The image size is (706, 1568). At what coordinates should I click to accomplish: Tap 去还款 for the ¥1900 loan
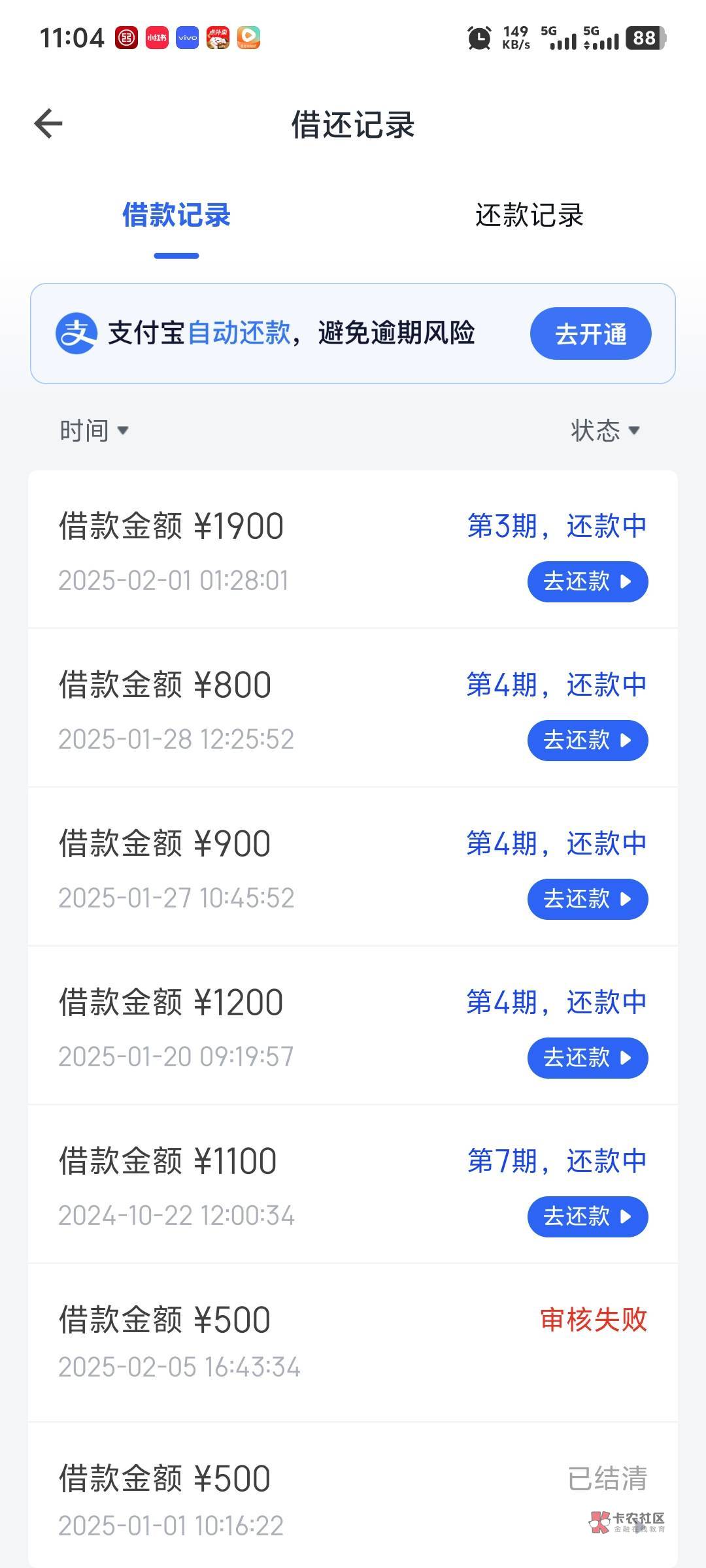point(587,581)
